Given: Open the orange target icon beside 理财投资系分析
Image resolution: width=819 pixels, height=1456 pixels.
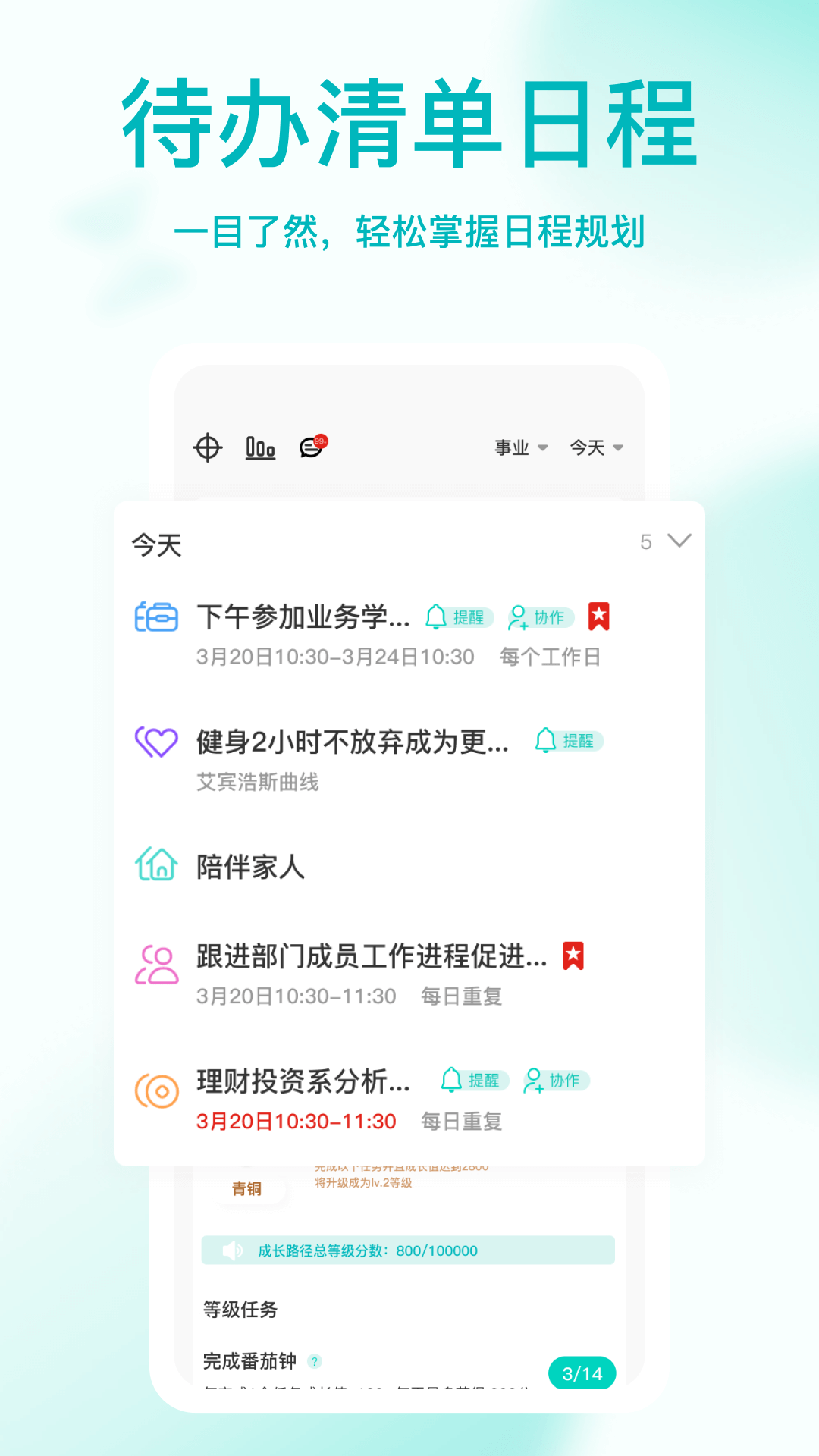Looking at the screenshot, I should tap(156, 1092).
